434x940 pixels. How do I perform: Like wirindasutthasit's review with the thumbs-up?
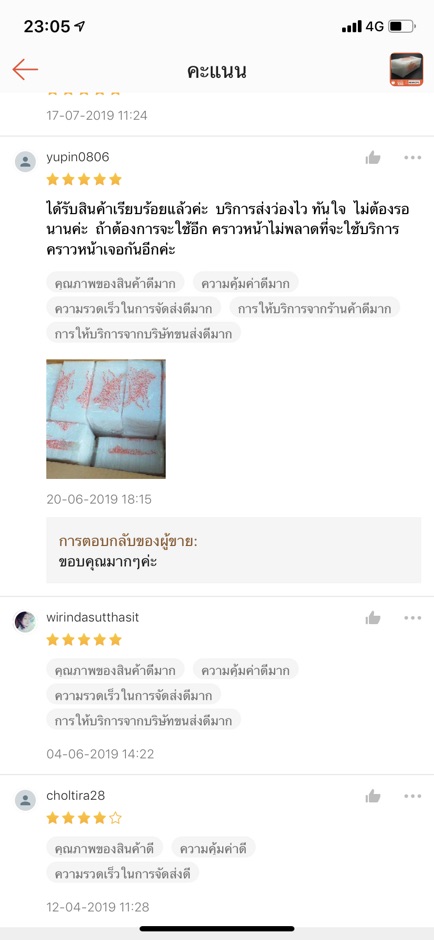pyautogui.click(x=373, y=617)
